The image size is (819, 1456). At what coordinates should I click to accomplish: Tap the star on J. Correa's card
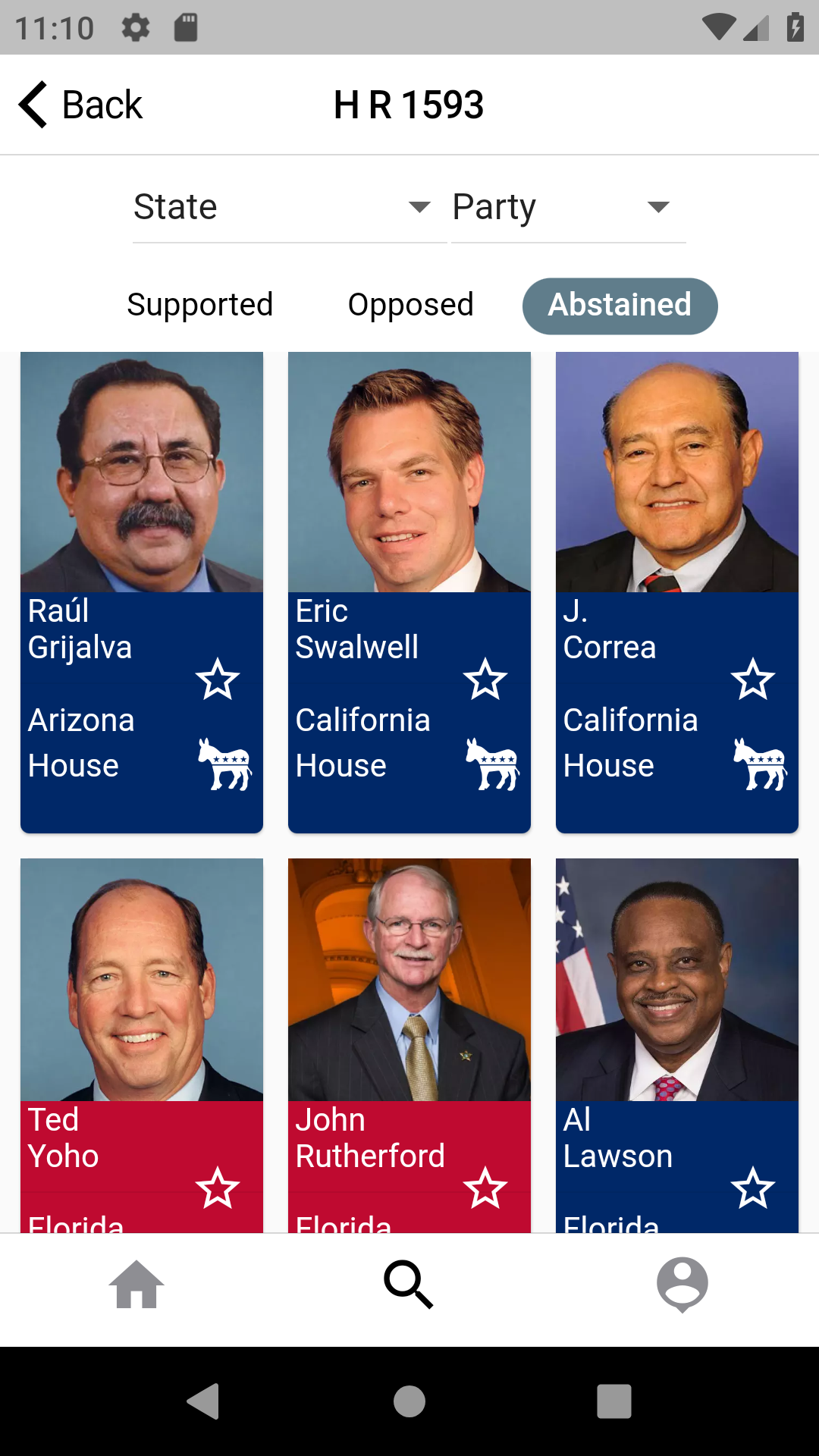coord(753,679)
